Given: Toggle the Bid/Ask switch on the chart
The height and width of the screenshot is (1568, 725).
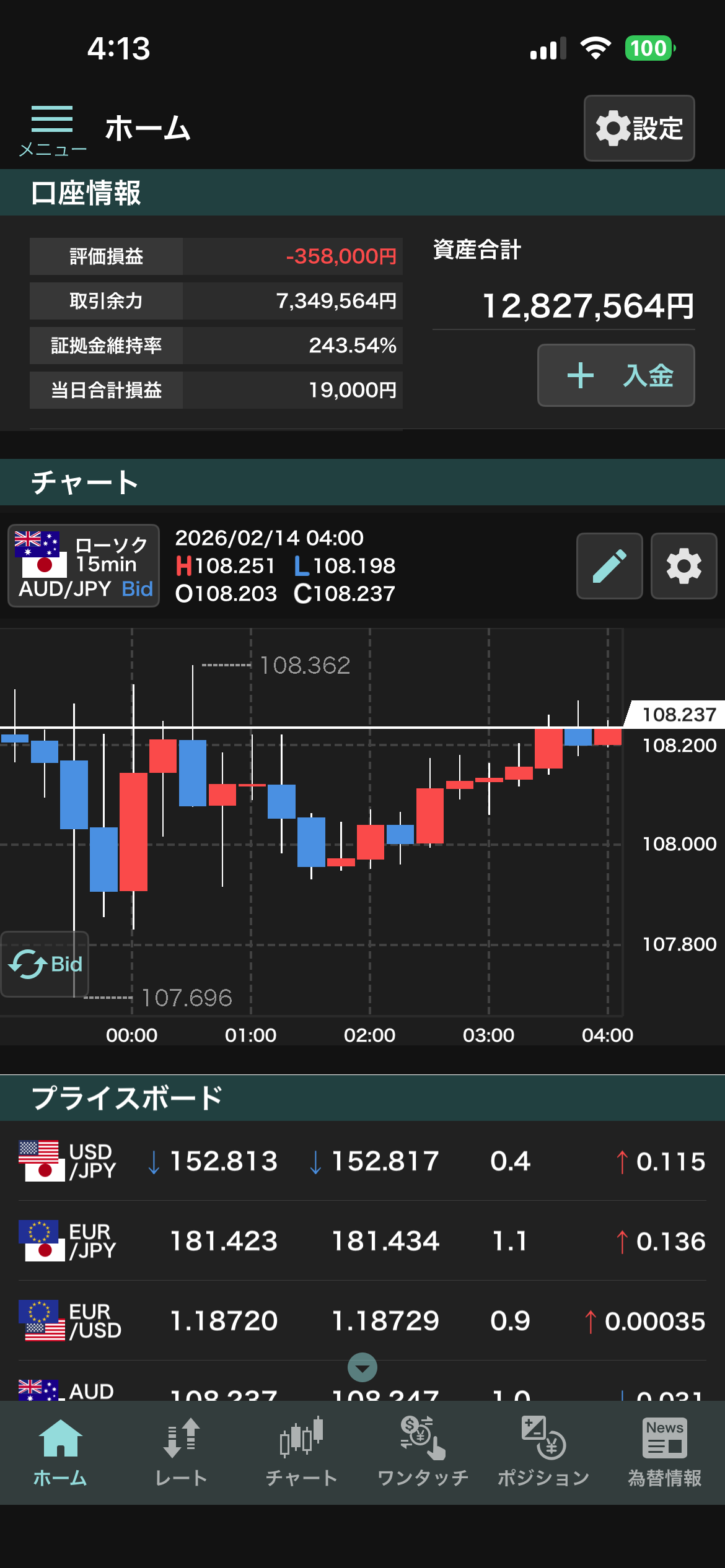Looking at the screenshot, I should pyautogui.click(x=45, y=964).
